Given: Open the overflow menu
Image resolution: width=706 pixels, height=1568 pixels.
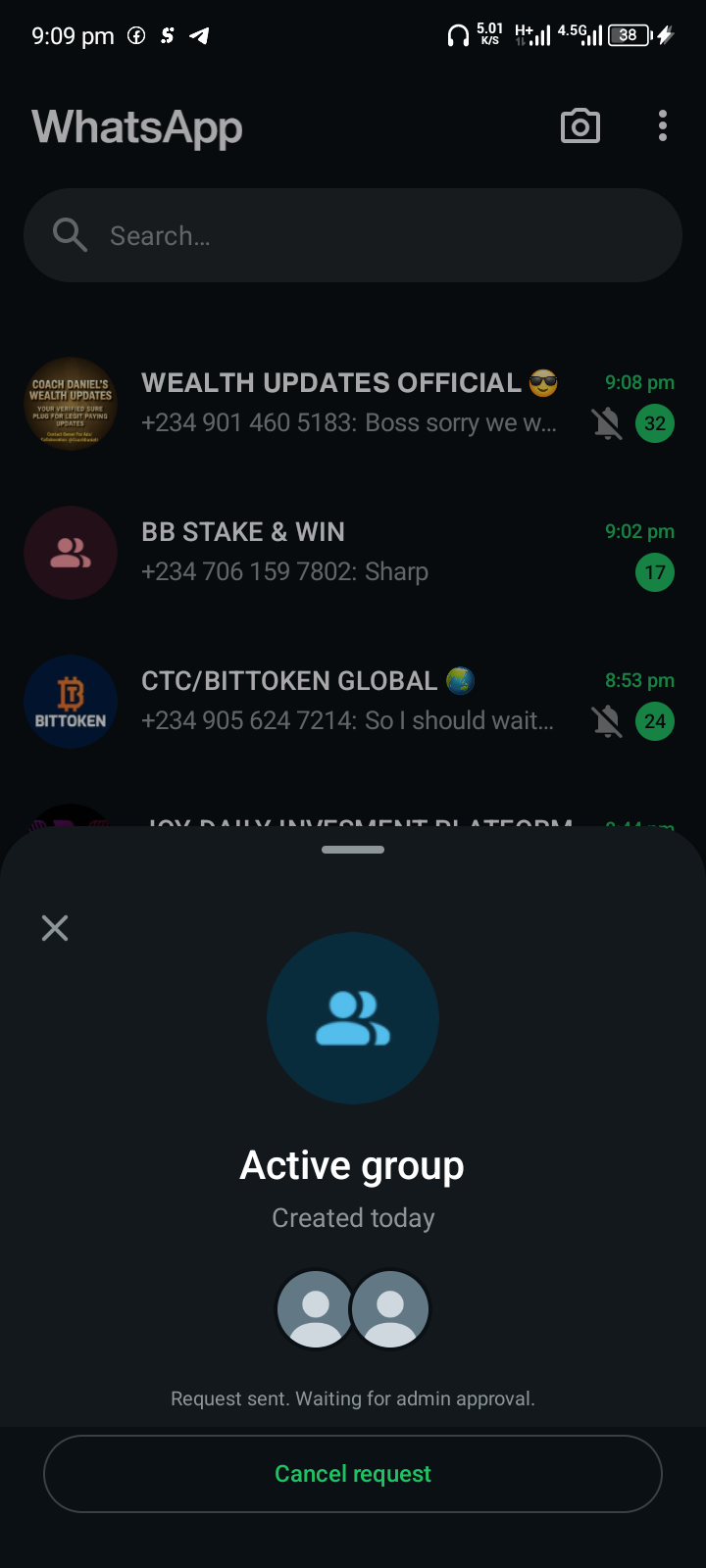Looking at the screenshot, I should 663,126.
